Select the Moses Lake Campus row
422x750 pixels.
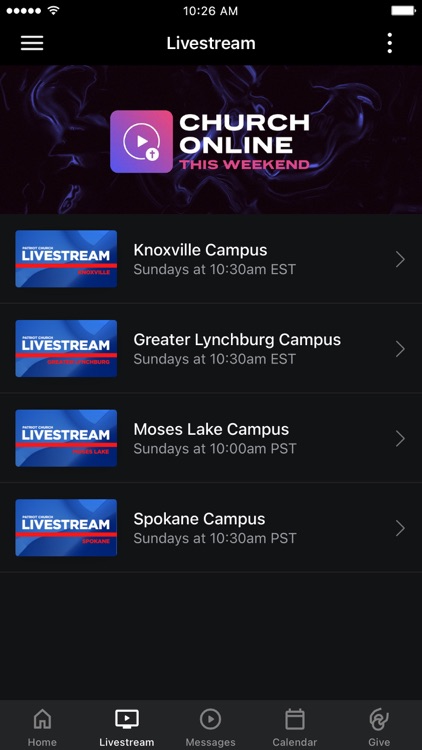click(x=211, y=438)
